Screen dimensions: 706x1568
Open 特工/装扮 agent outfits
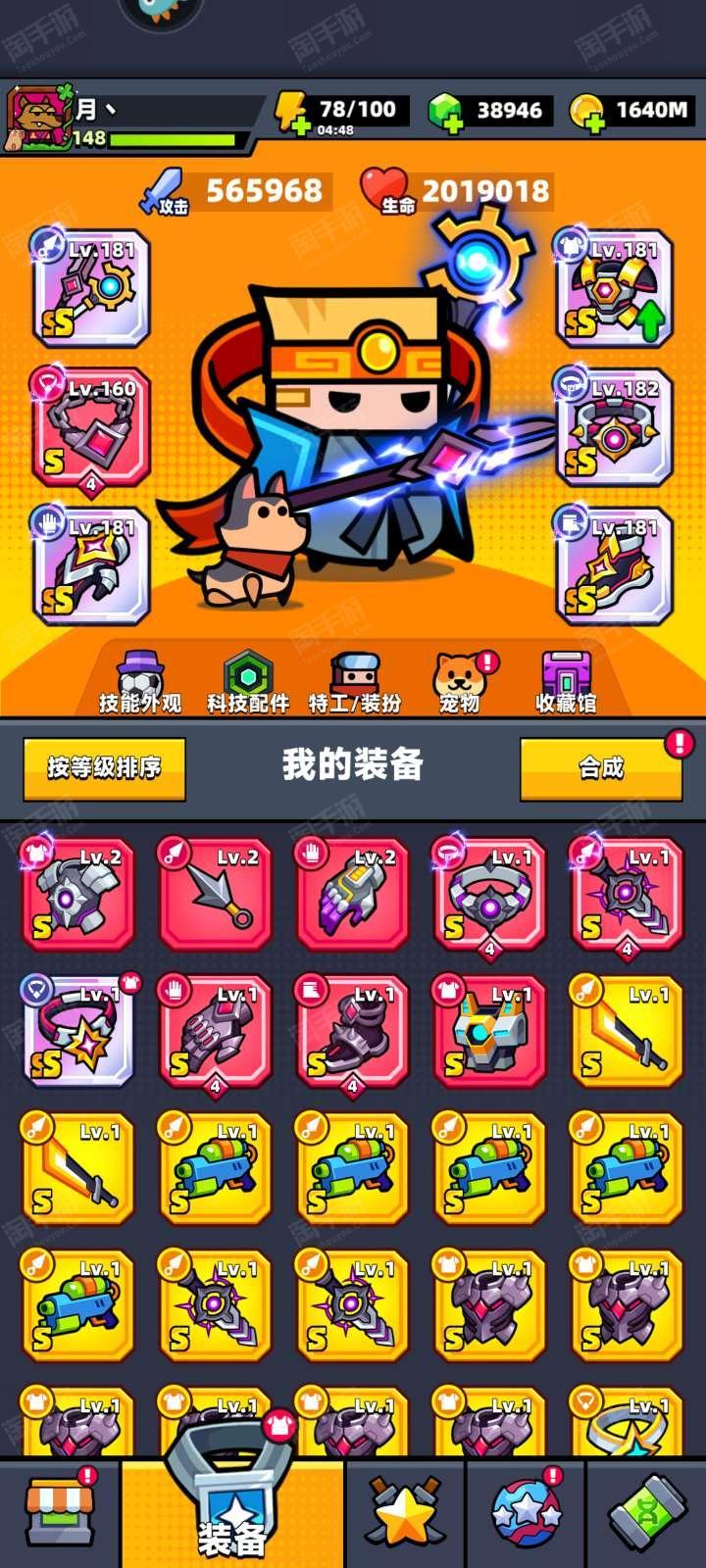pos(355,682)
